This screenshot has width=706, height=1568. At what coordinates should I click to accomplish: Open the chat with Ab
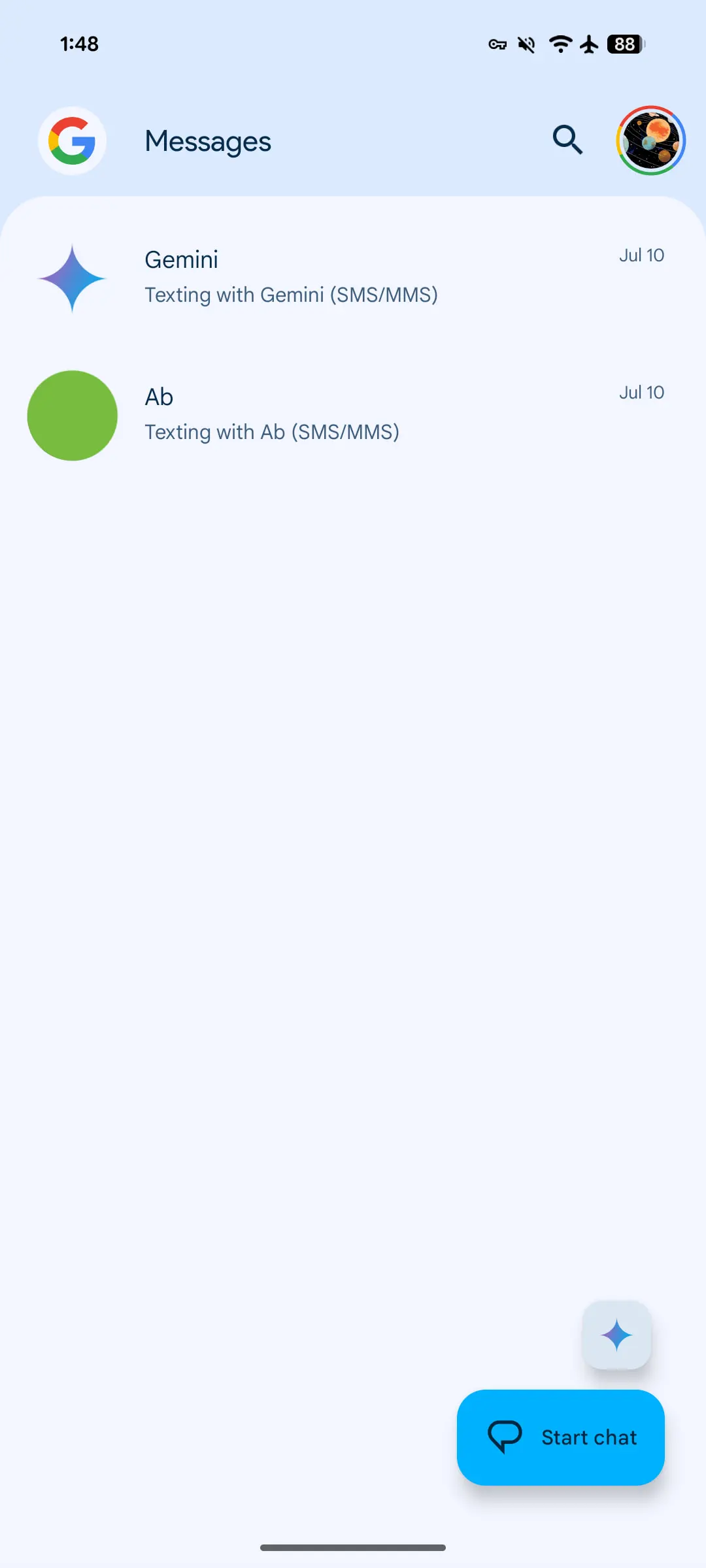click(353, 415)
